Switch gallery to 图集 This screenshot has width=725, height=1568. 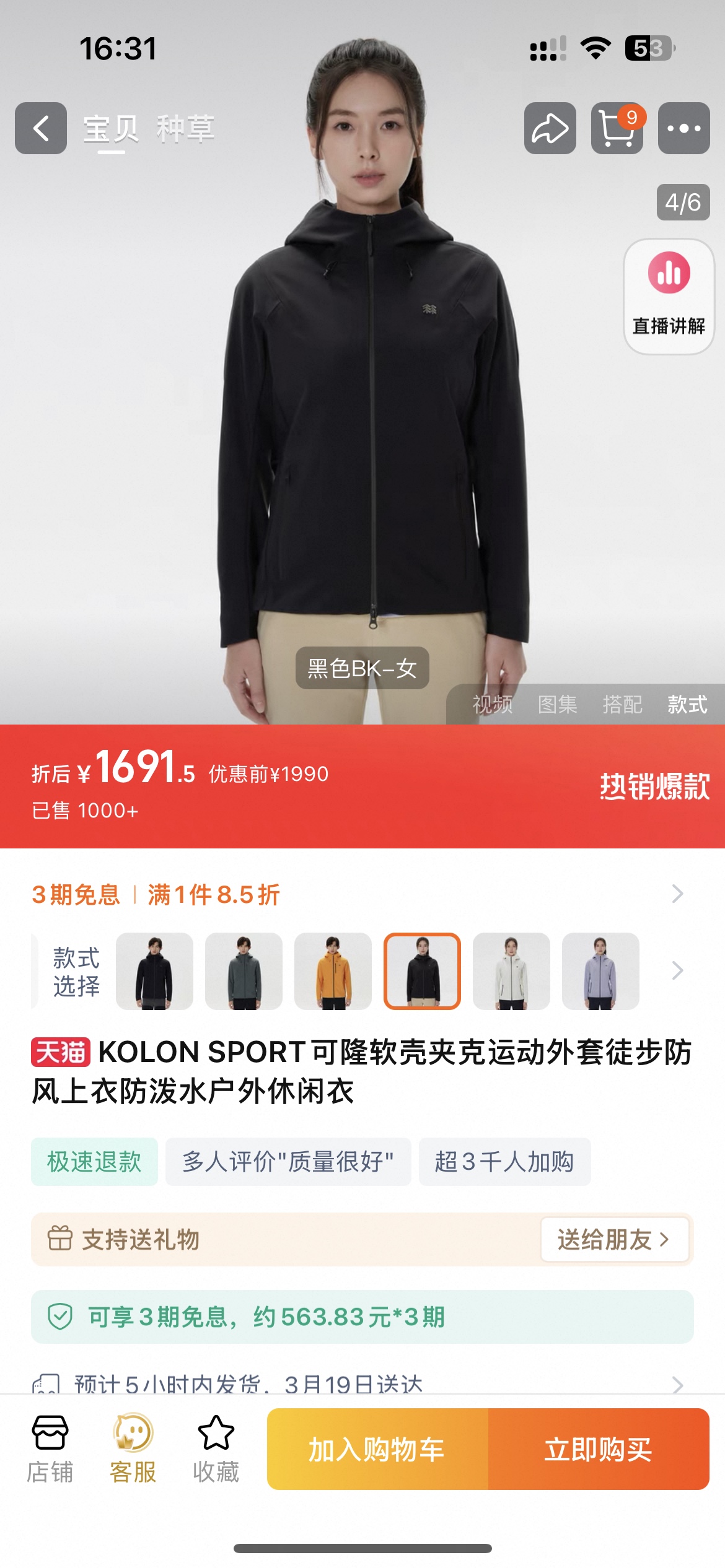(x=557, y=704)
